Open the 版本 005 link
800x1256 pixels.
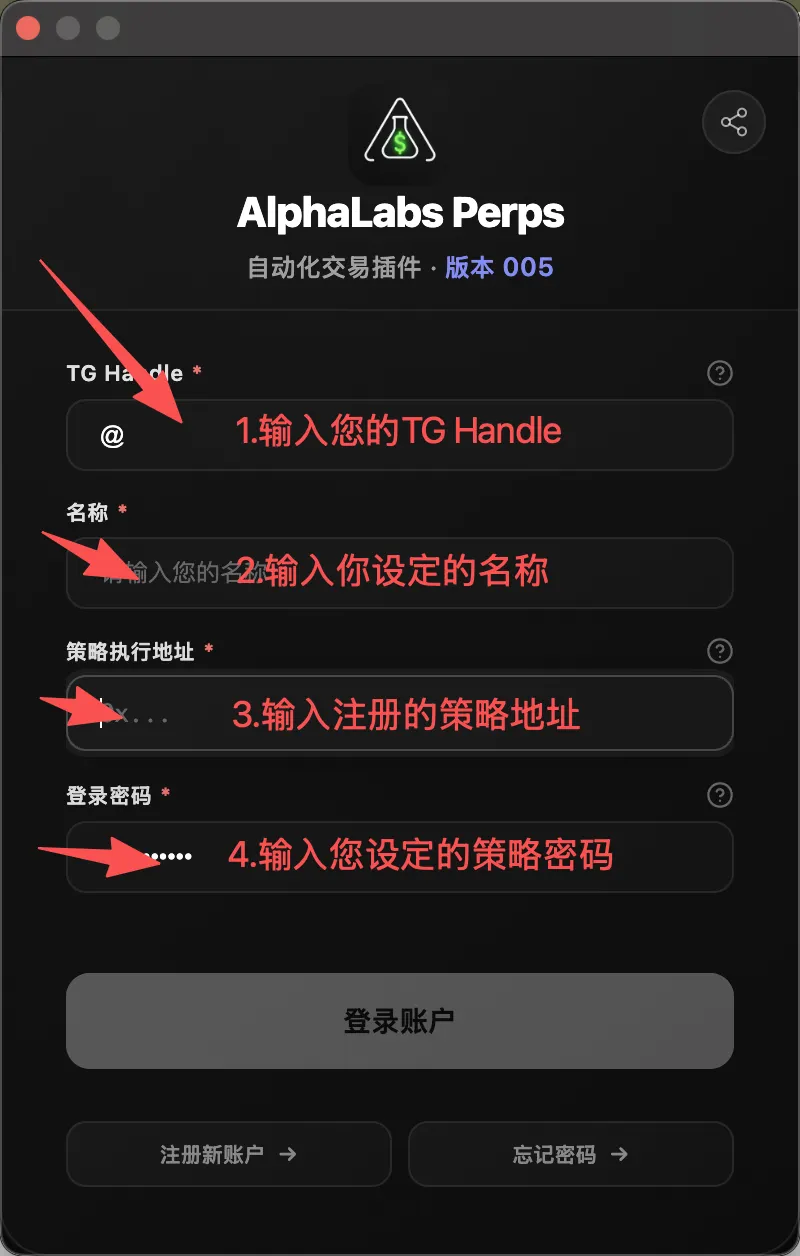497,268
